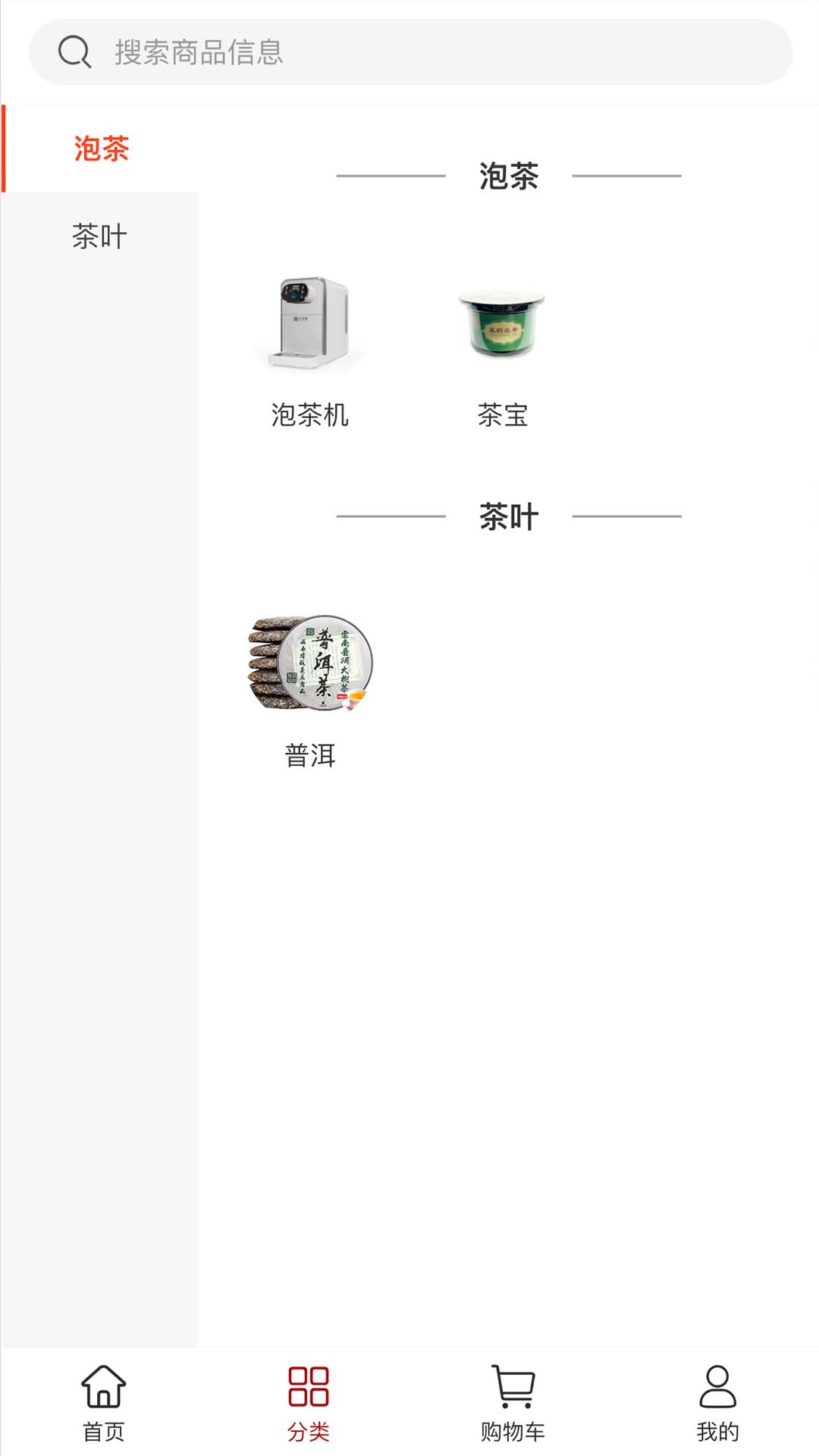The height and width of the screenshot is (1456, 819).
Task: Go to the 首页 home tab
Action: pos(103,1403)
